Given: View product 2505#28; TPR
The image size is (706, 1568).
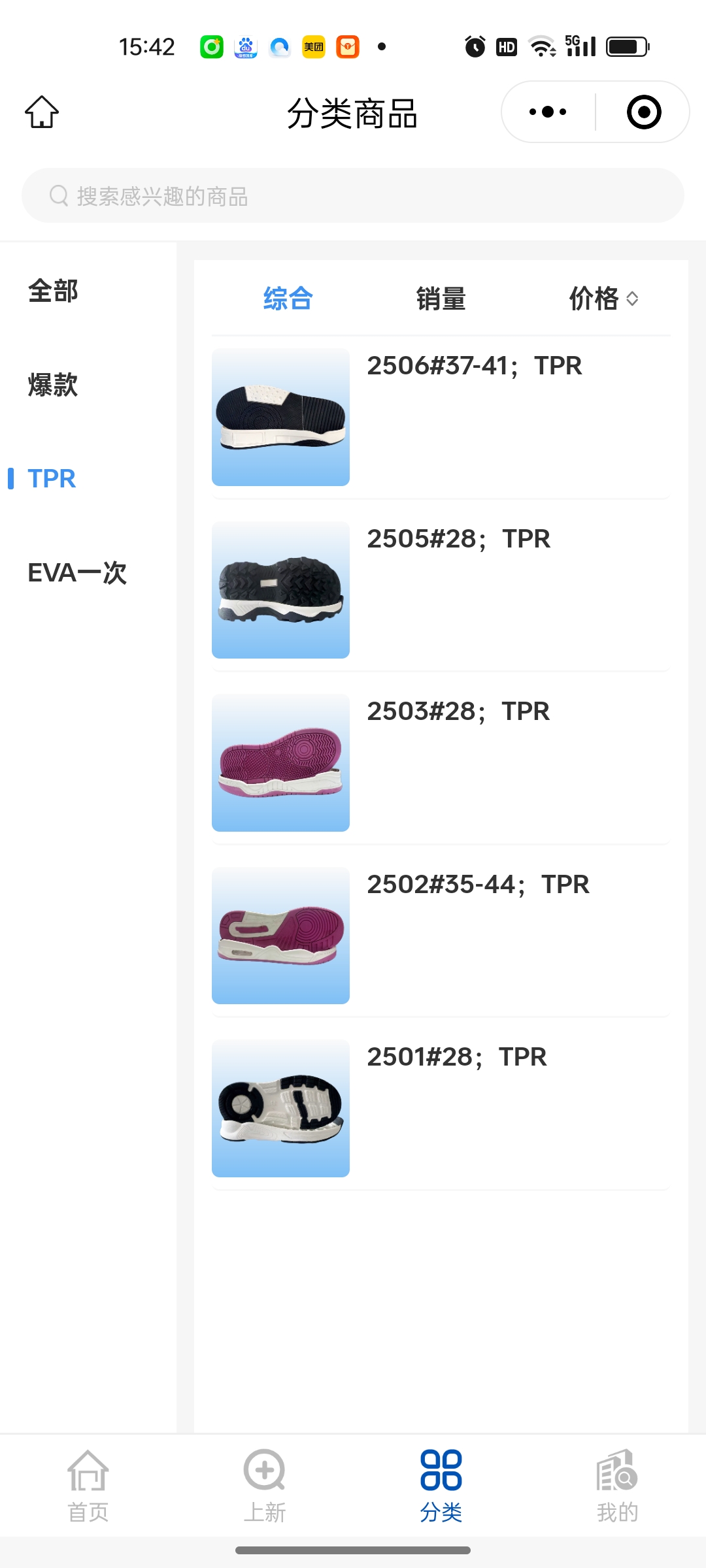Looking at the screenshot, I should point(441,590).
